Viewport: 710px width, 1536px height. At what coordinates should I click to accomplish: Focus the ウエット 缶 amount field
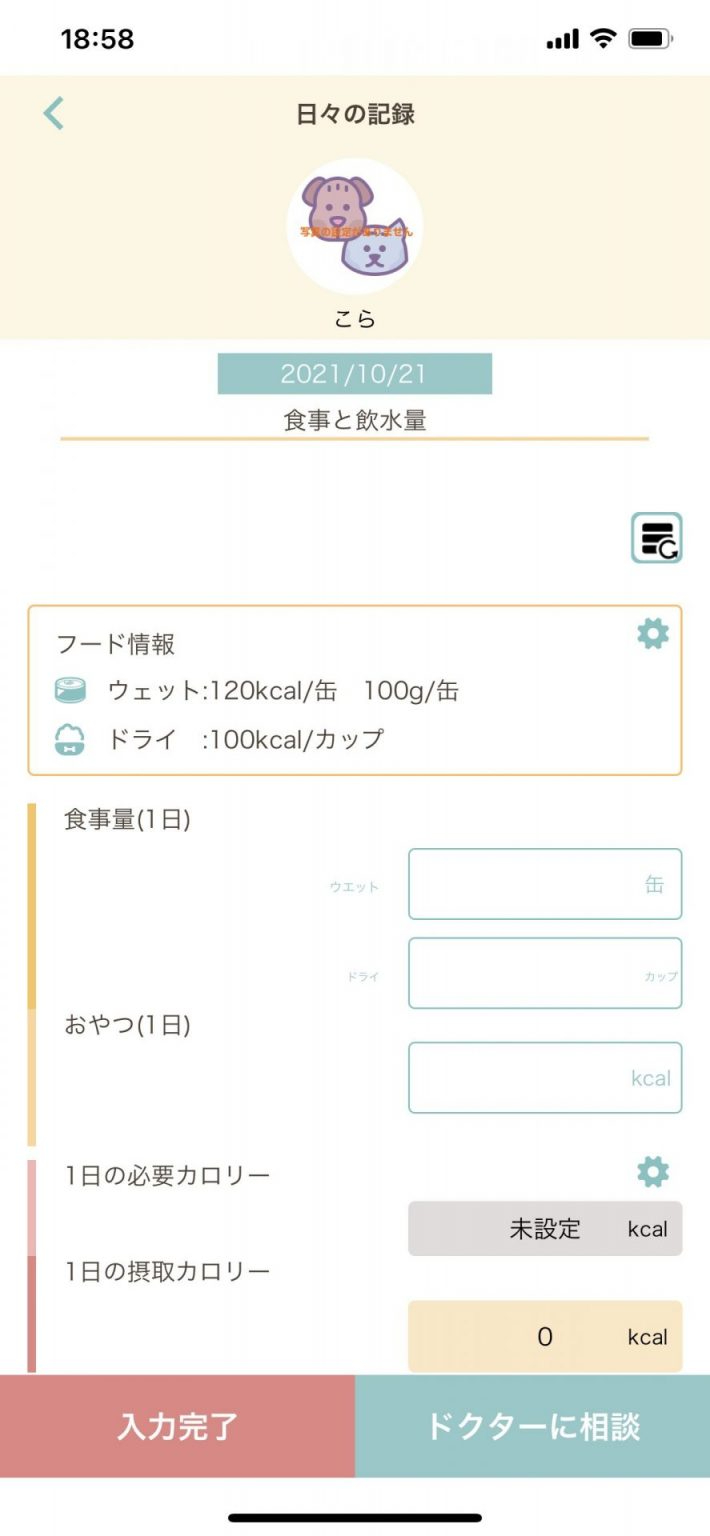pyautogui.click(x=544, y=884)
